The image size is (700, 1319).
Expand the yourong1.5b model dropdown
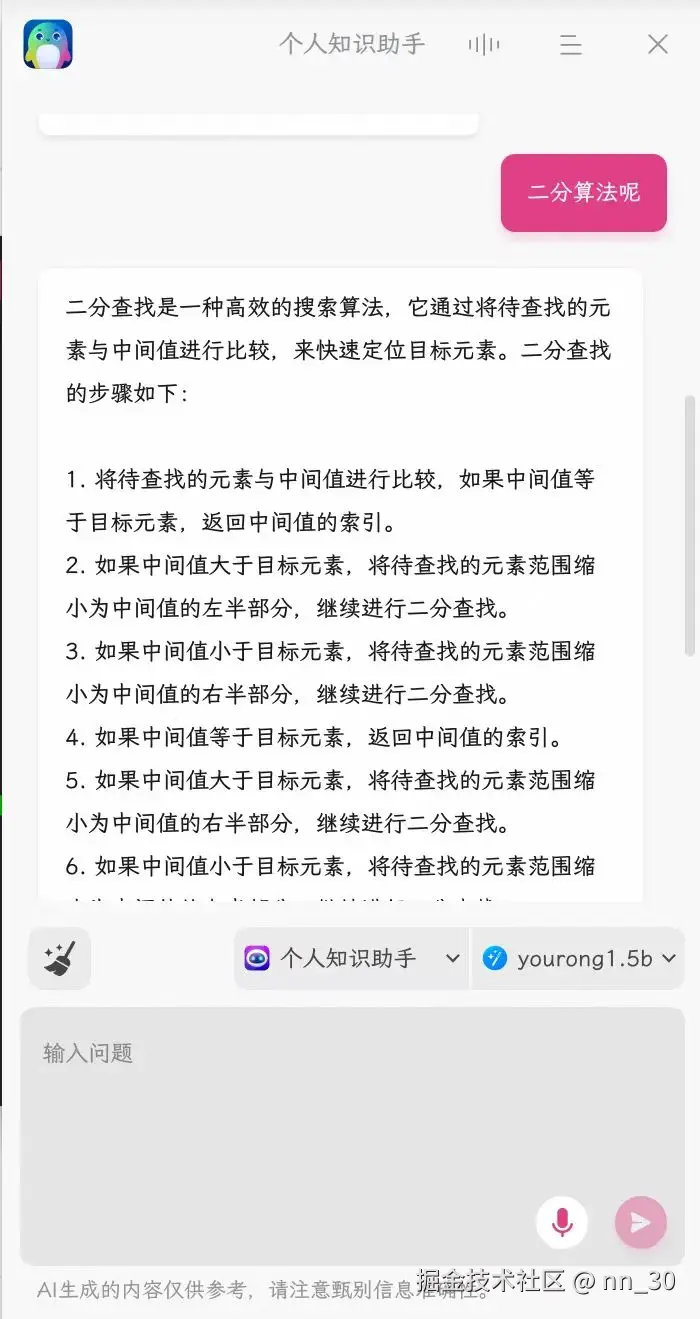578,959
